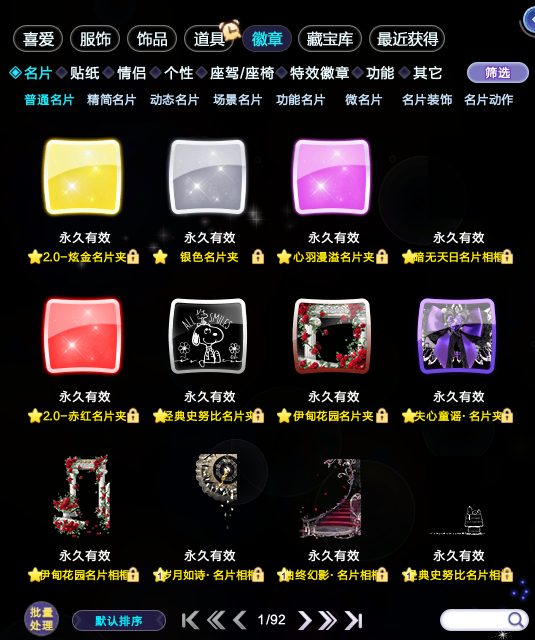Switch to 最近获得 tab

click(x=407, y=39)
